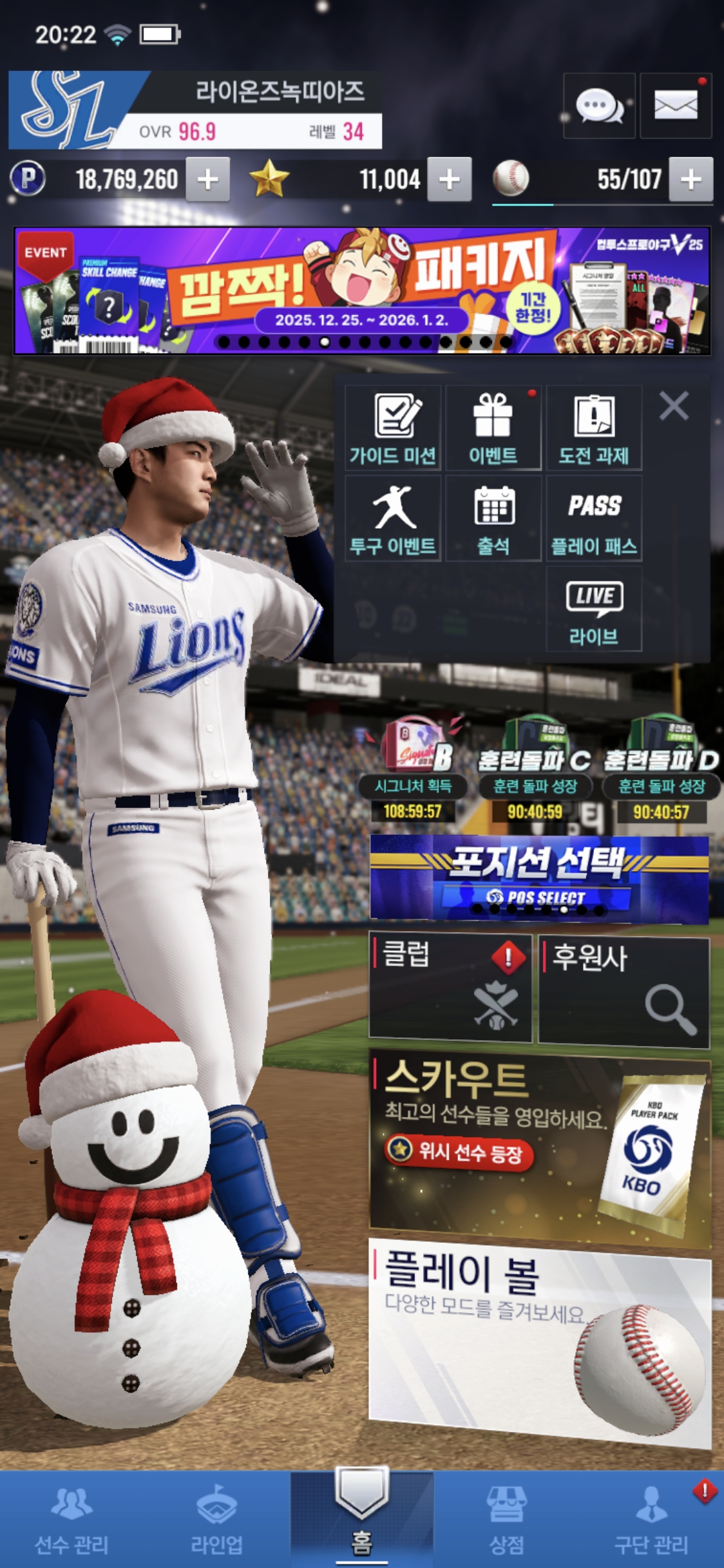Viewport: 724px width, 1568px height.
Task: Open the 클럽 card
Action: click(450, 988)
